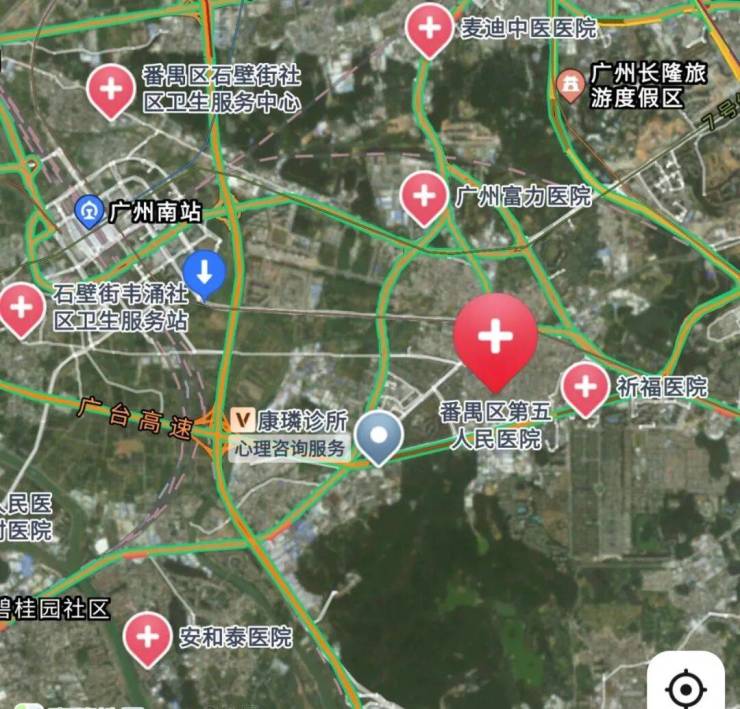
Task: Choose the 石壁街韦涌社区卫生服务站 marker
Action: 21,306
